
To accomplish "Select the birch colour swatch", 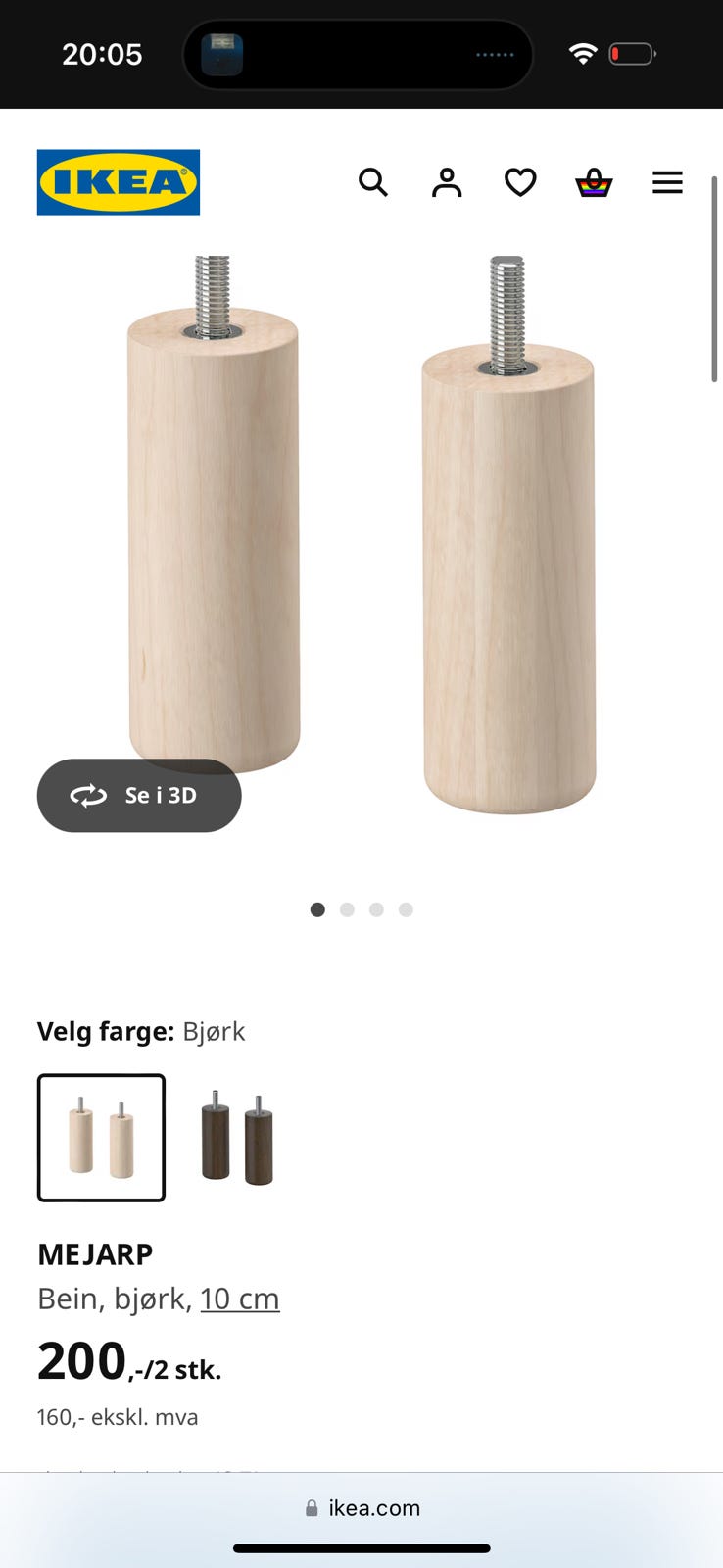I will coord(102,1138).
